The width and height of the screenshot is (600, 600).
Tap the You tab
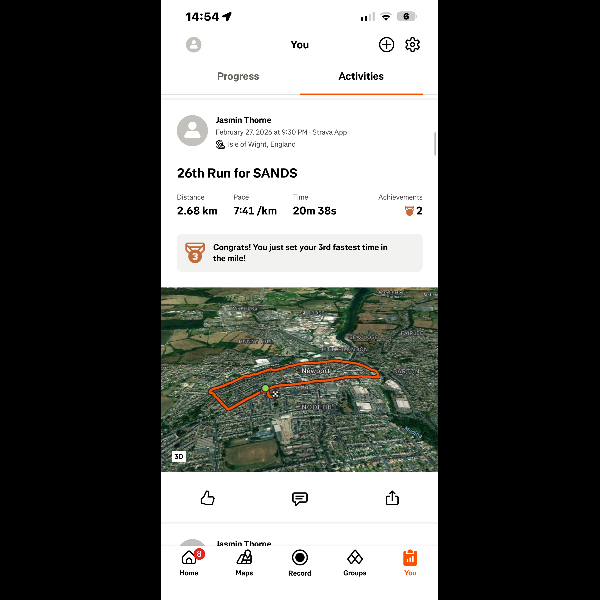click(x=410, y=562)
